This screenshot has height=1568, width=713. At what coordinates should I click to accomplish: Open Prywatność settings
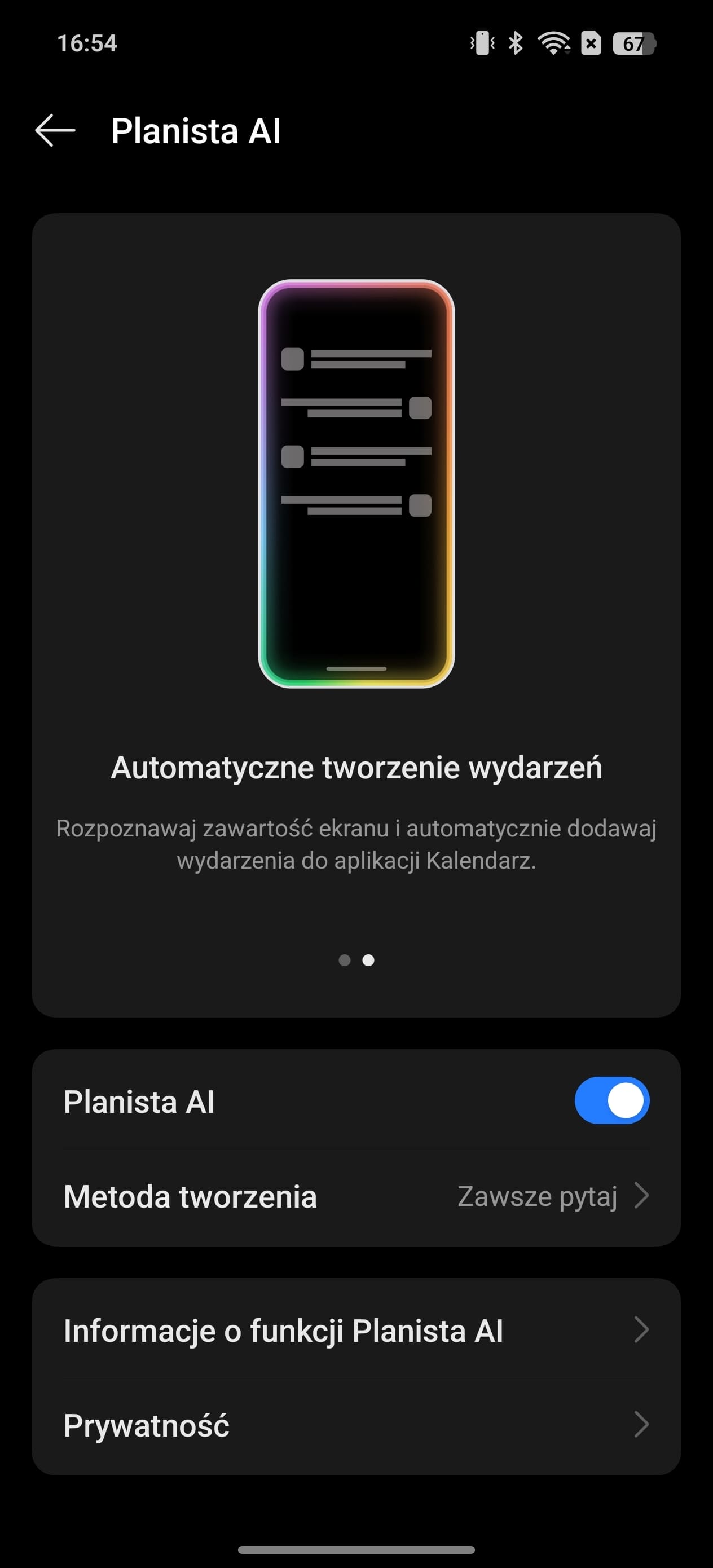pyautogui.click(x=356, y=1425)
